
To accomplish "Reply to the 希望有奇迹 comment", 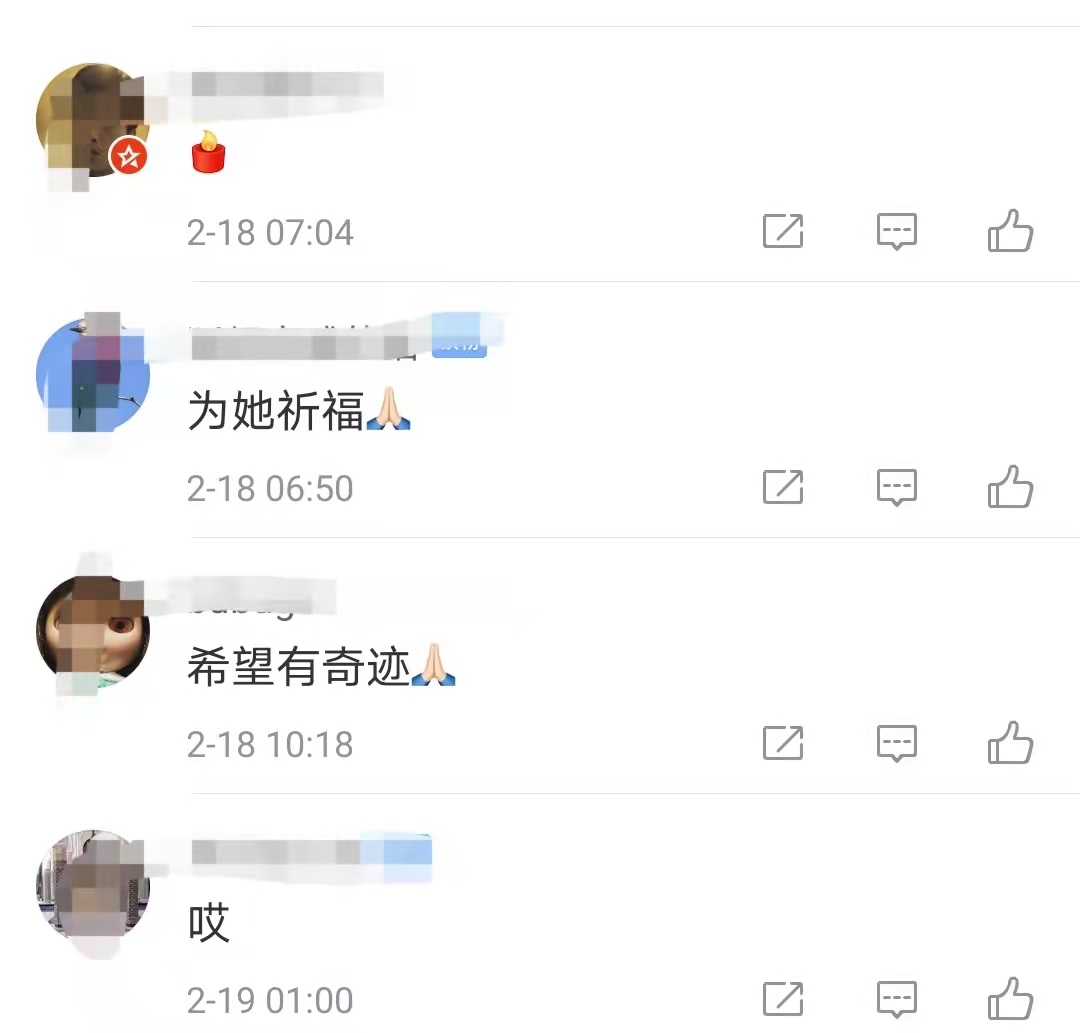I will [x=897, y=744].
